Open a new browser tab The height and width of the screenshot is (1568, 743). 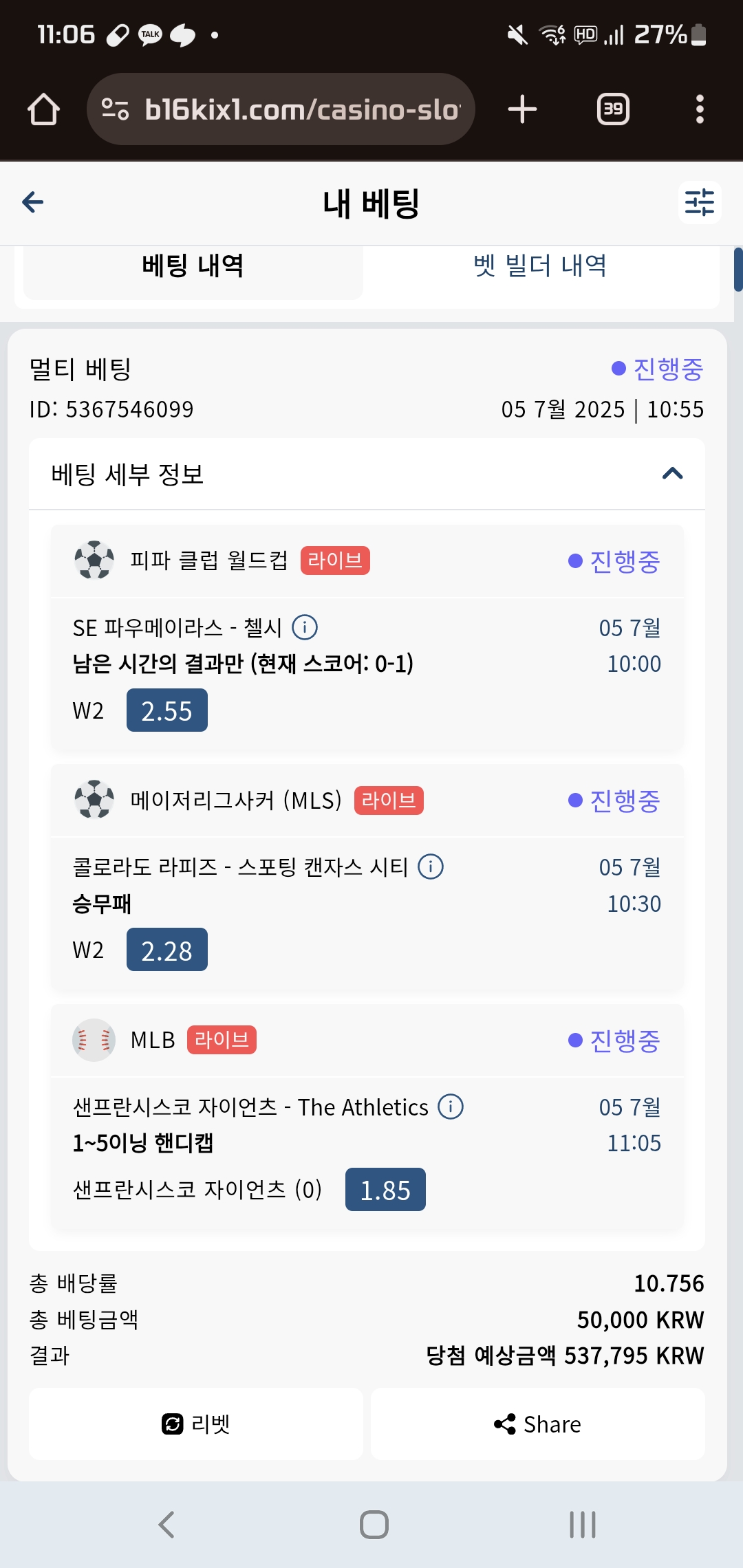(x=522, y=109)
